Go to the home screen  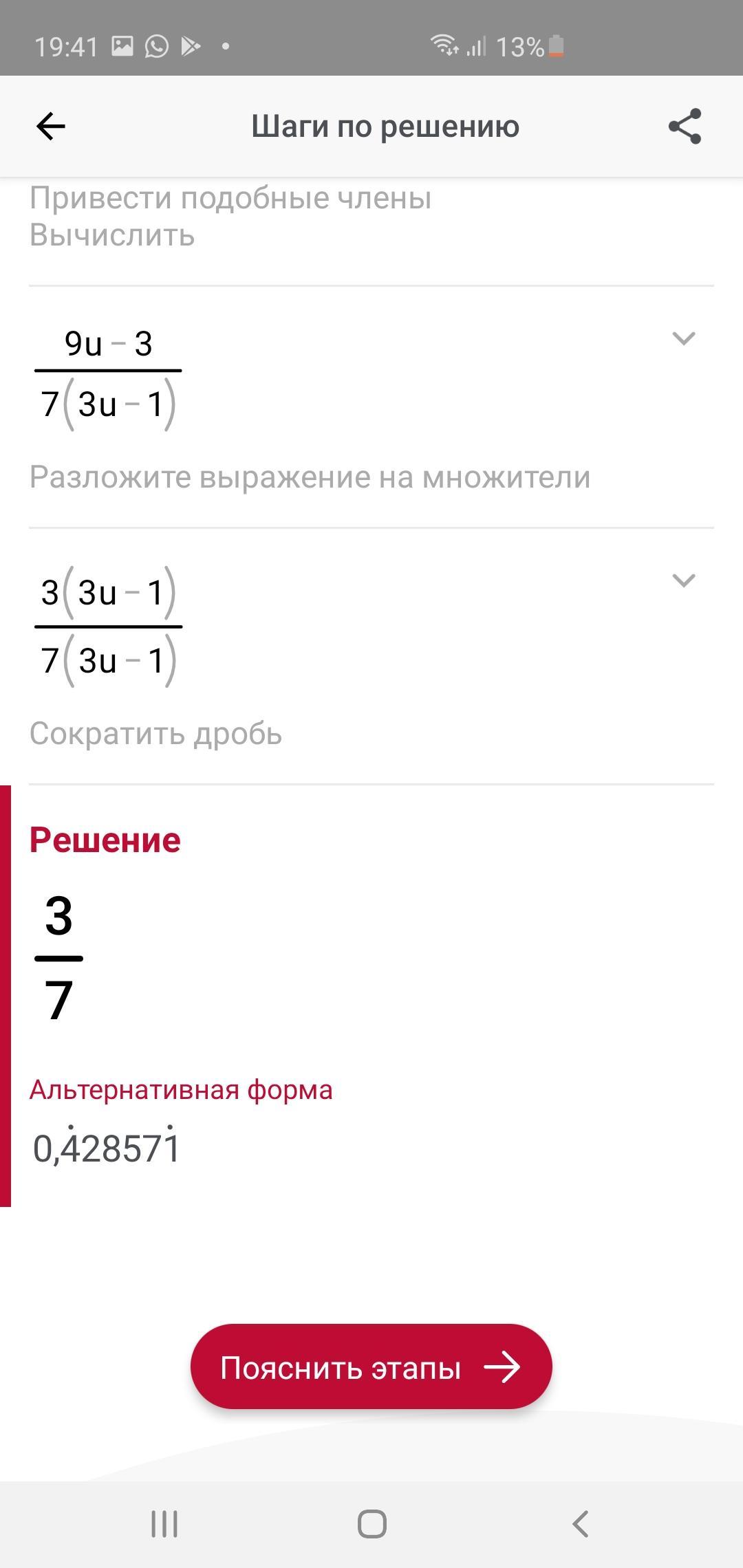pyautogui.click(x=371, y=1524)
